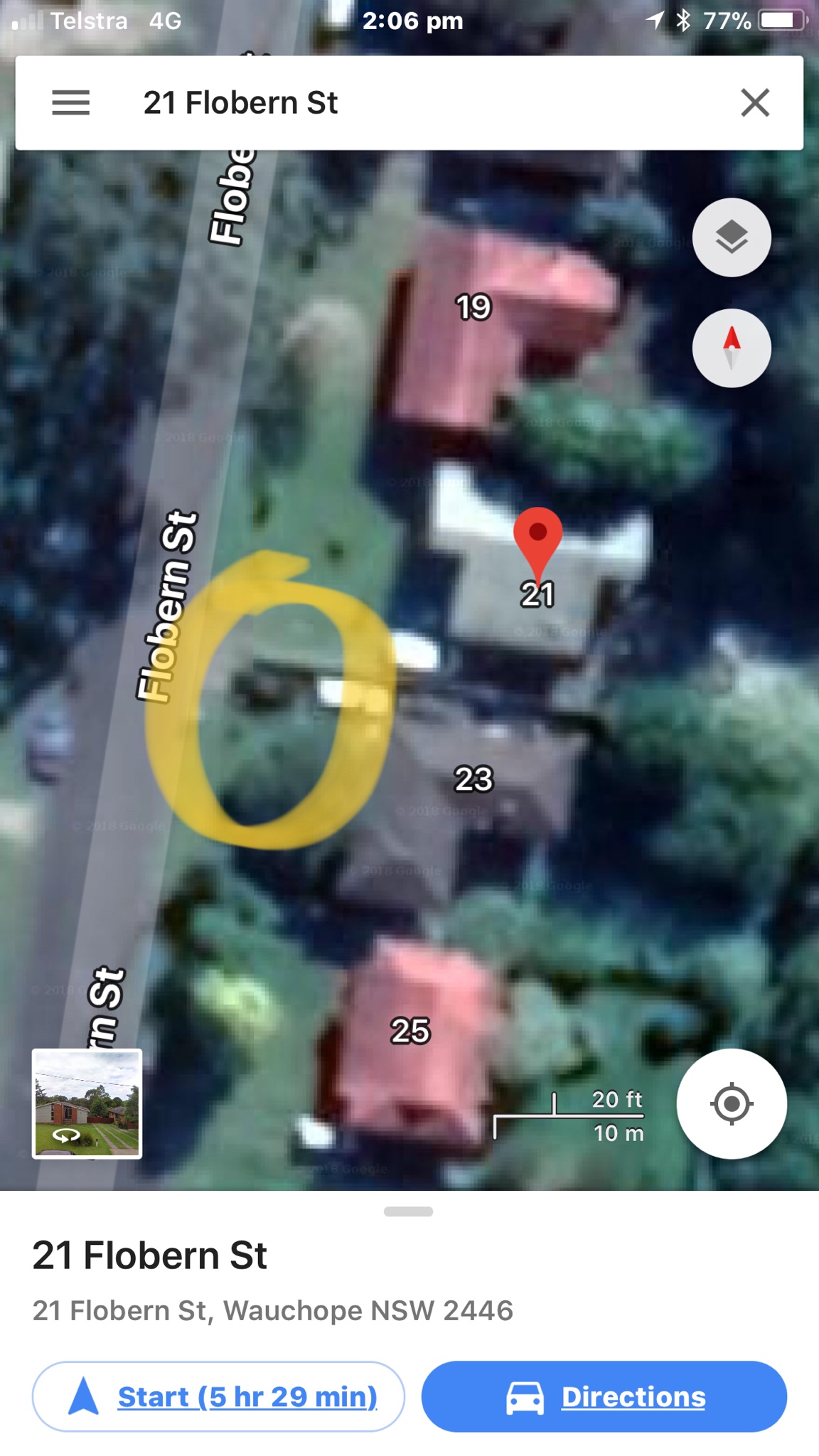Get Directions to 21 Flobern St
Viewport: 819px width, 1456px height.
pos(604,1396)
